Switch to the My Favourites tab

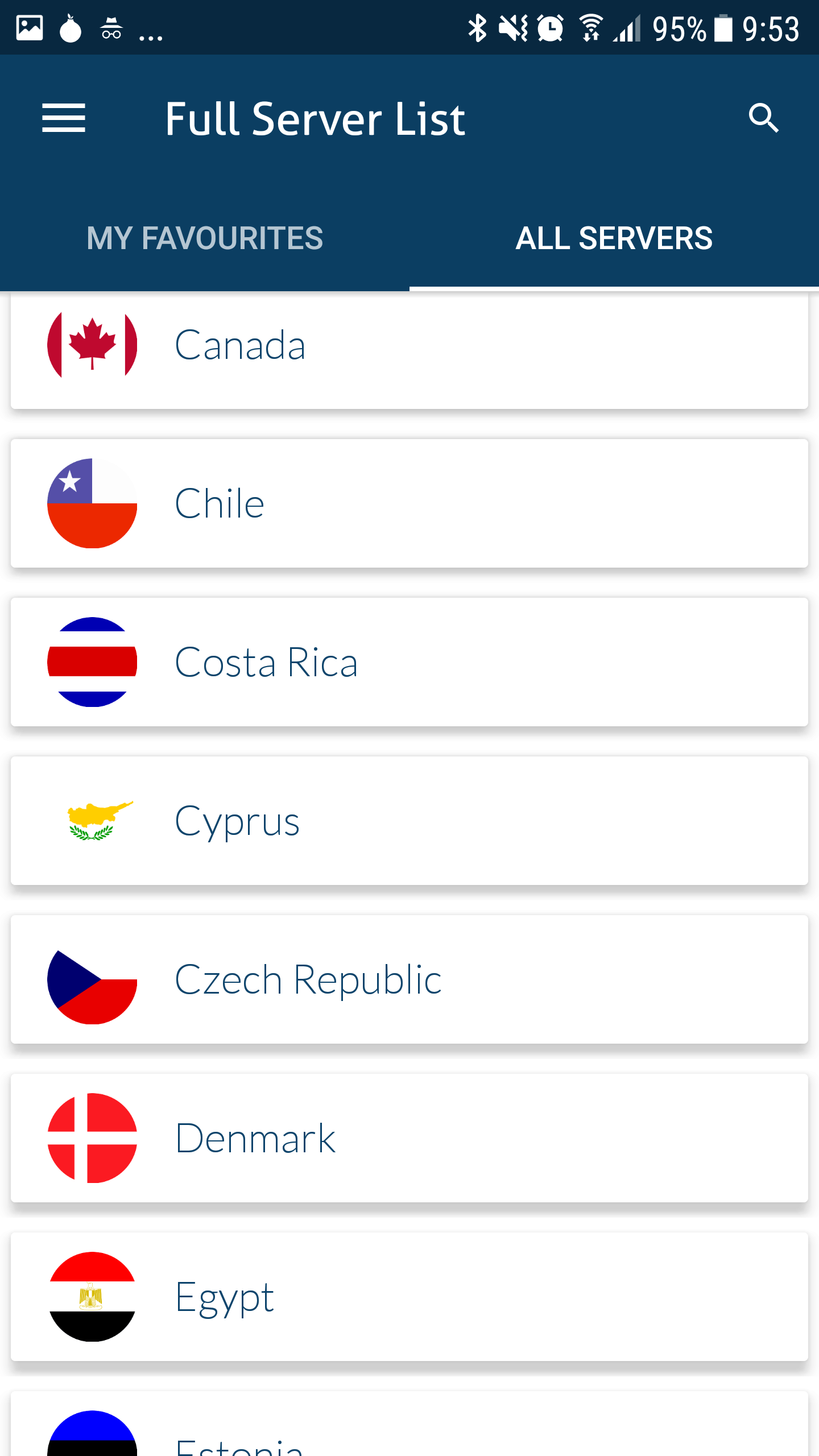(205, 238)
